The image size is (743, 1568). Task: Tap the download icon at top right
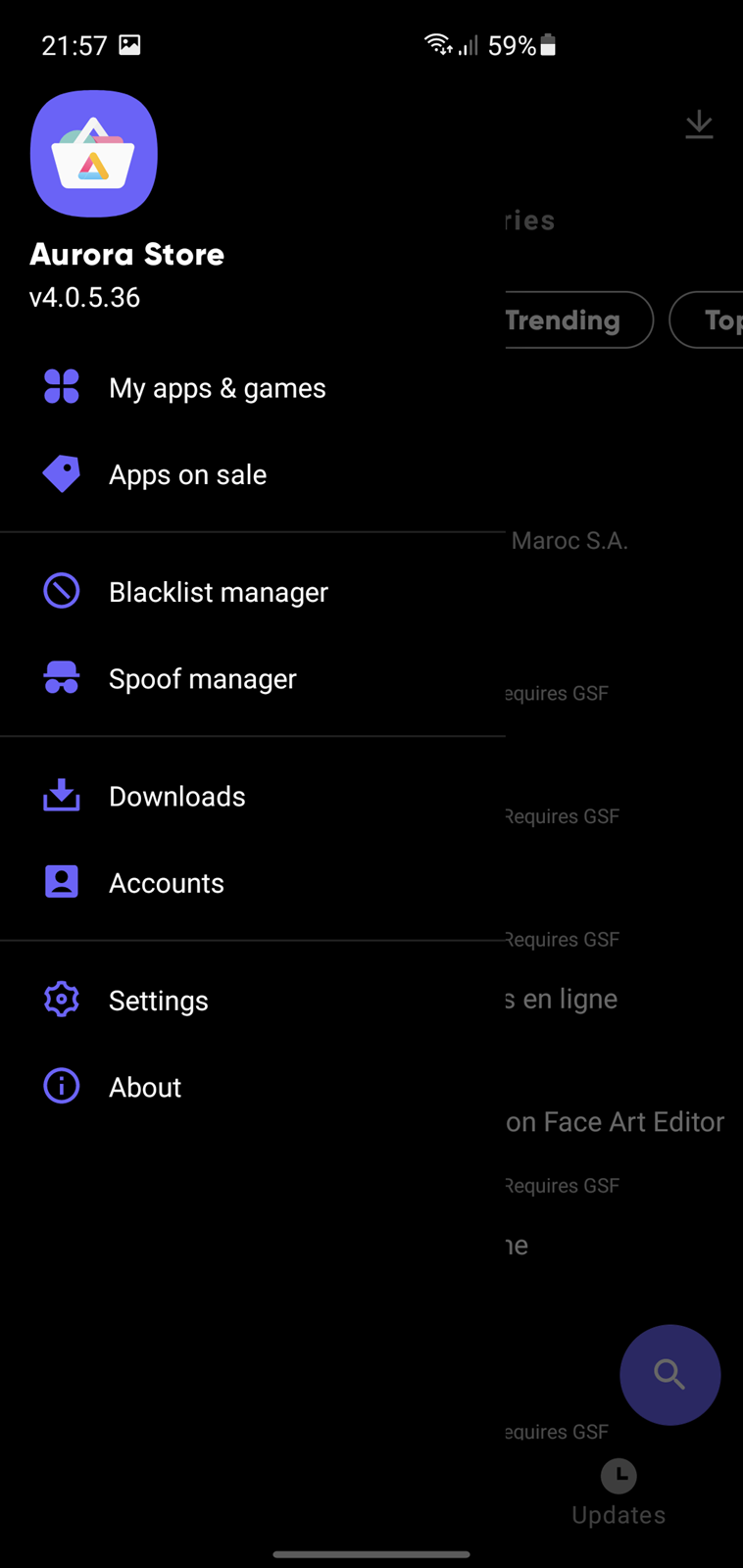pos(699,125)
